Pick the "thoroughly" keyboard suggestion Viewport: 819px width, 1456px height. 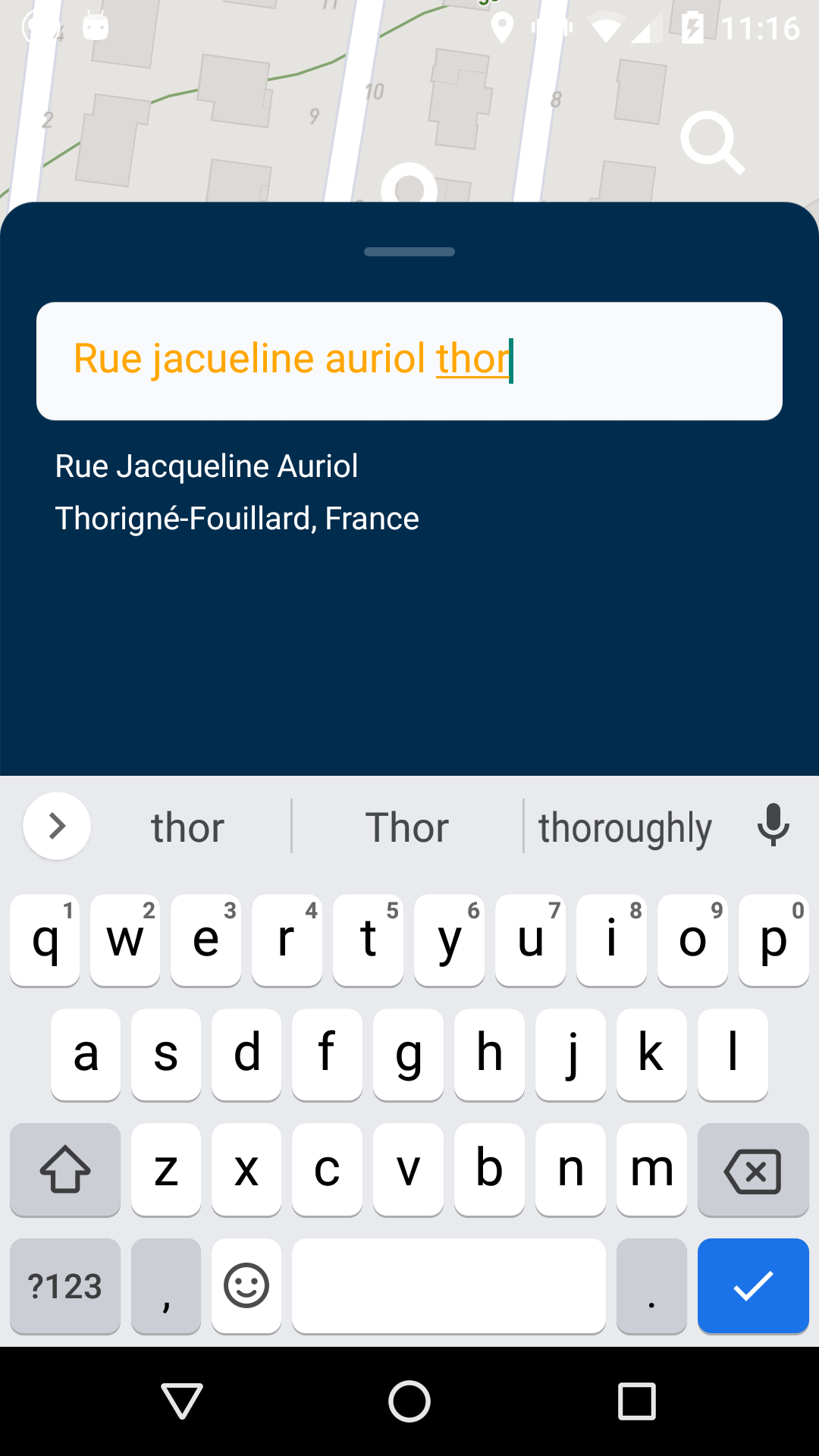(625, 827)
